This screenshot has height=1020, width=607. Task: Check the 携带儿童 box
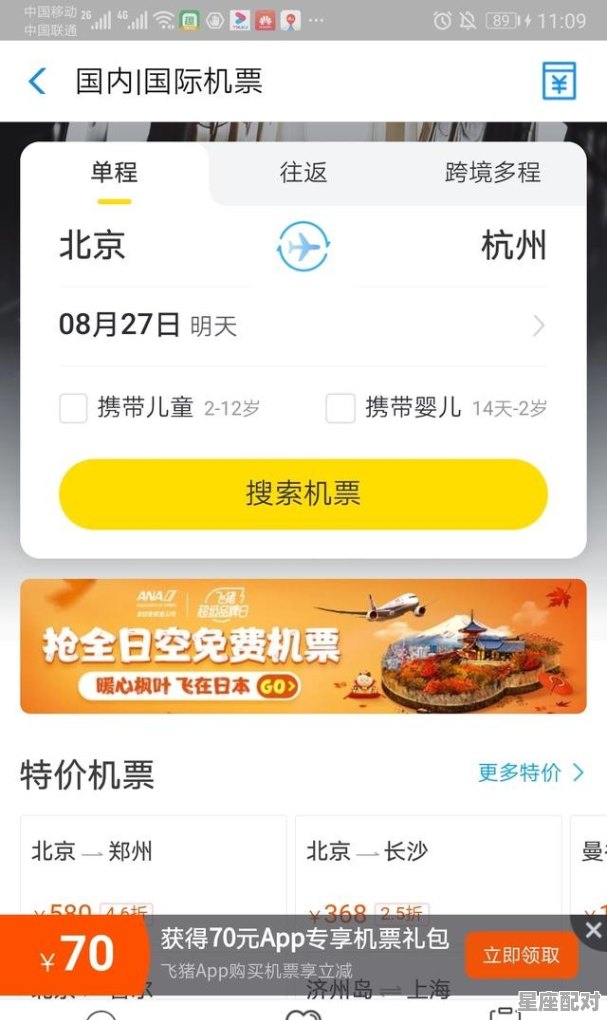74,408
